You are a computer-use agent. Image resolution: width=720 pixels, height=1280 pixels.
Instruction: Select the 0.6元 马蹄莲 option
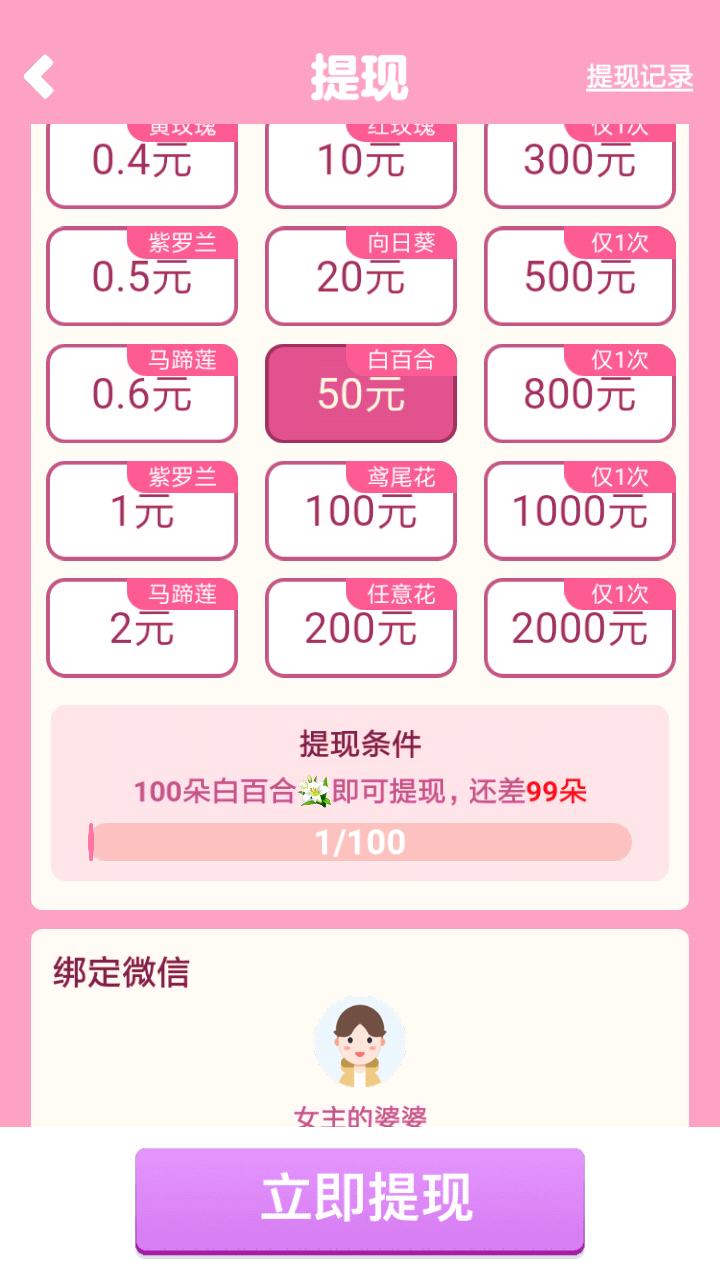[142, 394]
